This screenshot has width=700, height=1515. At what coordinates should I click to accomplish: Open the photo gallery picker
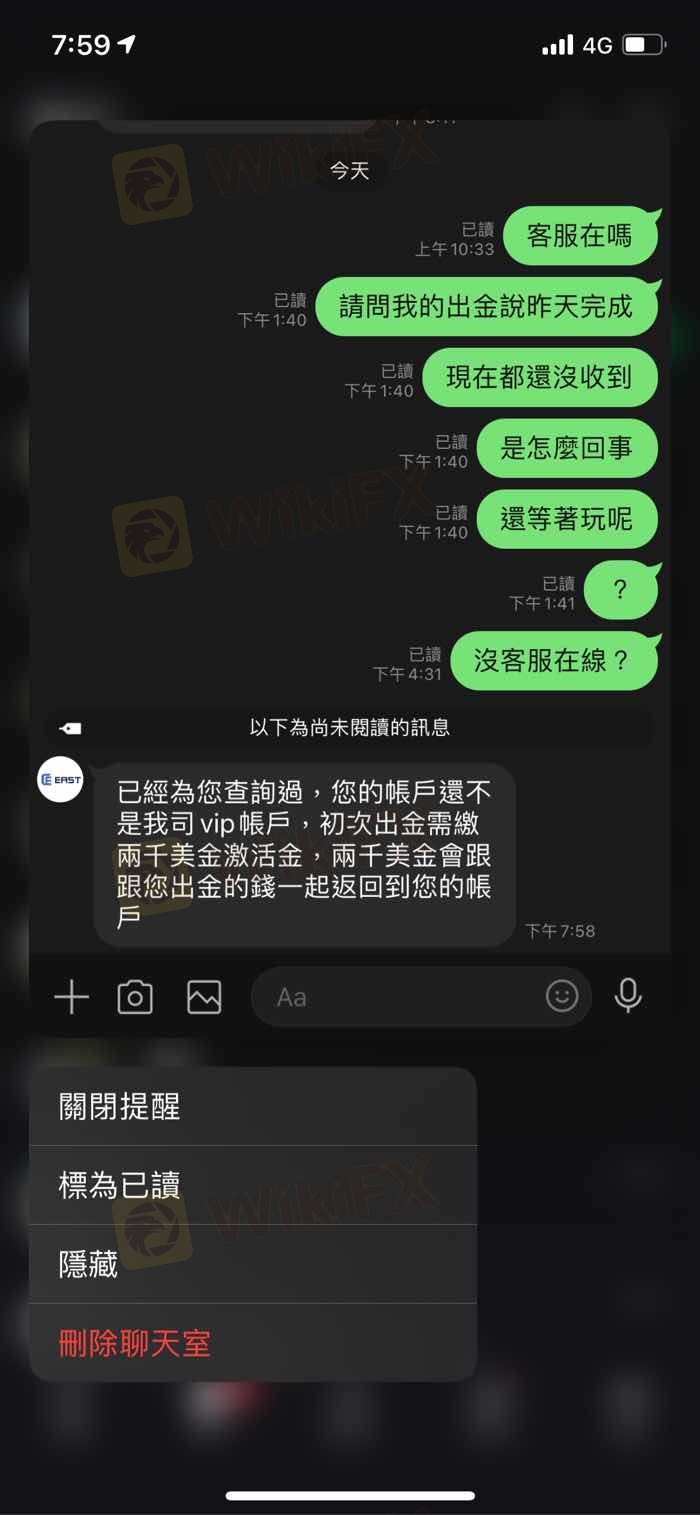point(204,997)
